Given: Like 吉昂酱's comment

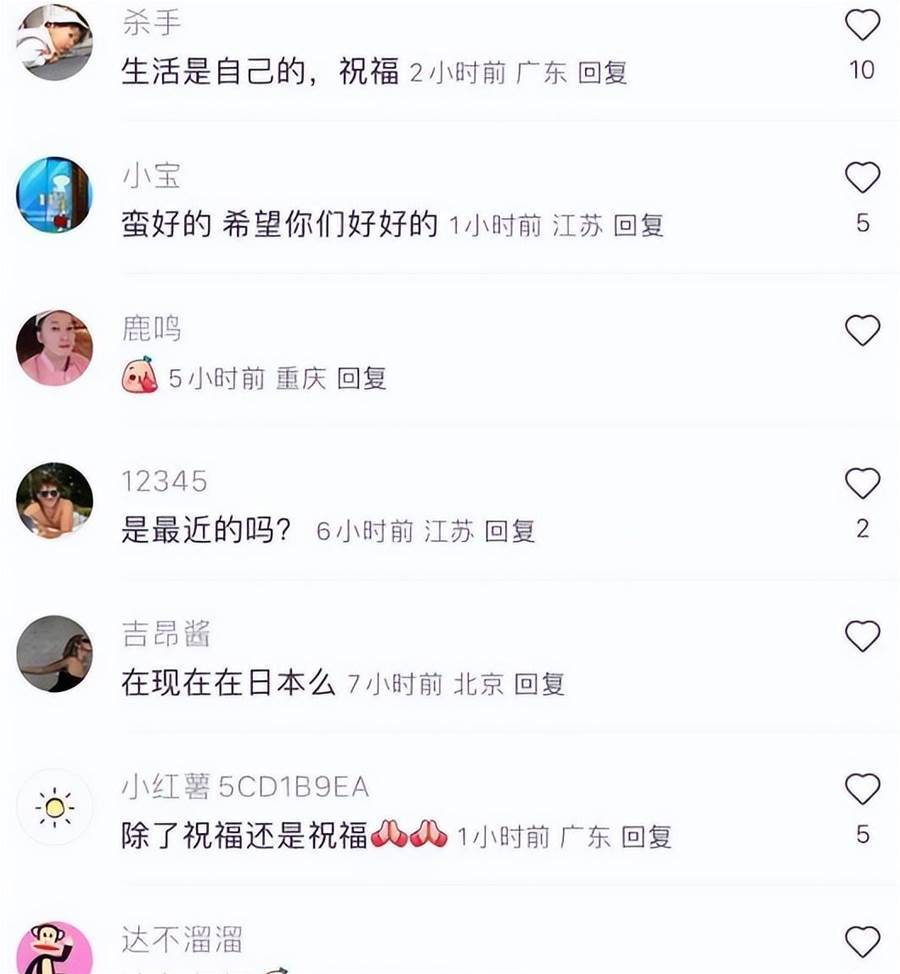Looking at the screenshot, I should click(862, 636).
